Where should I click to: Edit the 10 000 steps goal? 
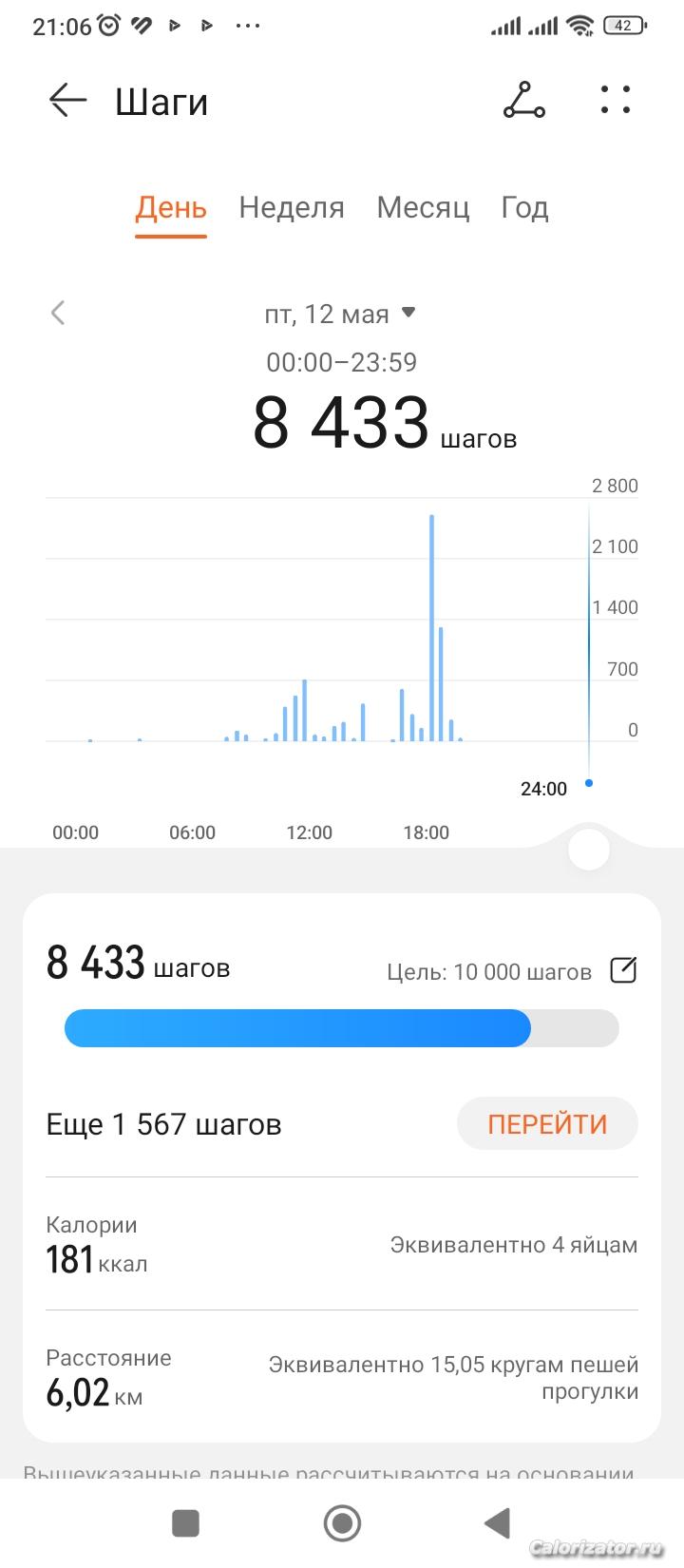[623, 970]
